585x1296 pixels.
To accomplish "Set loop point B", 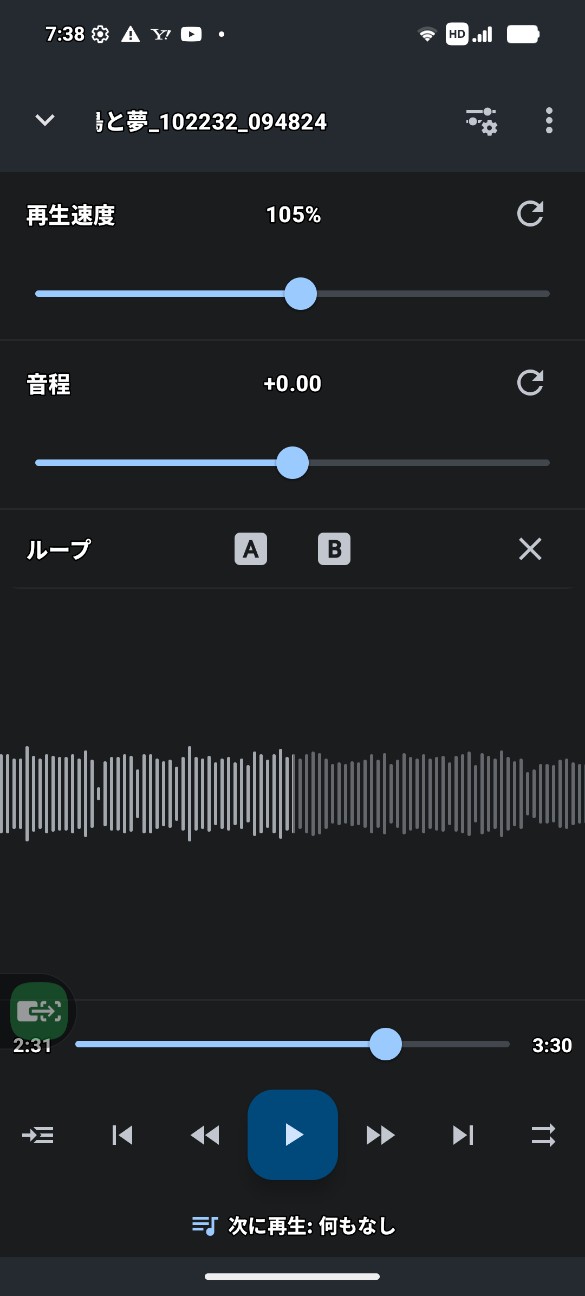I will [x=334, y=549].
